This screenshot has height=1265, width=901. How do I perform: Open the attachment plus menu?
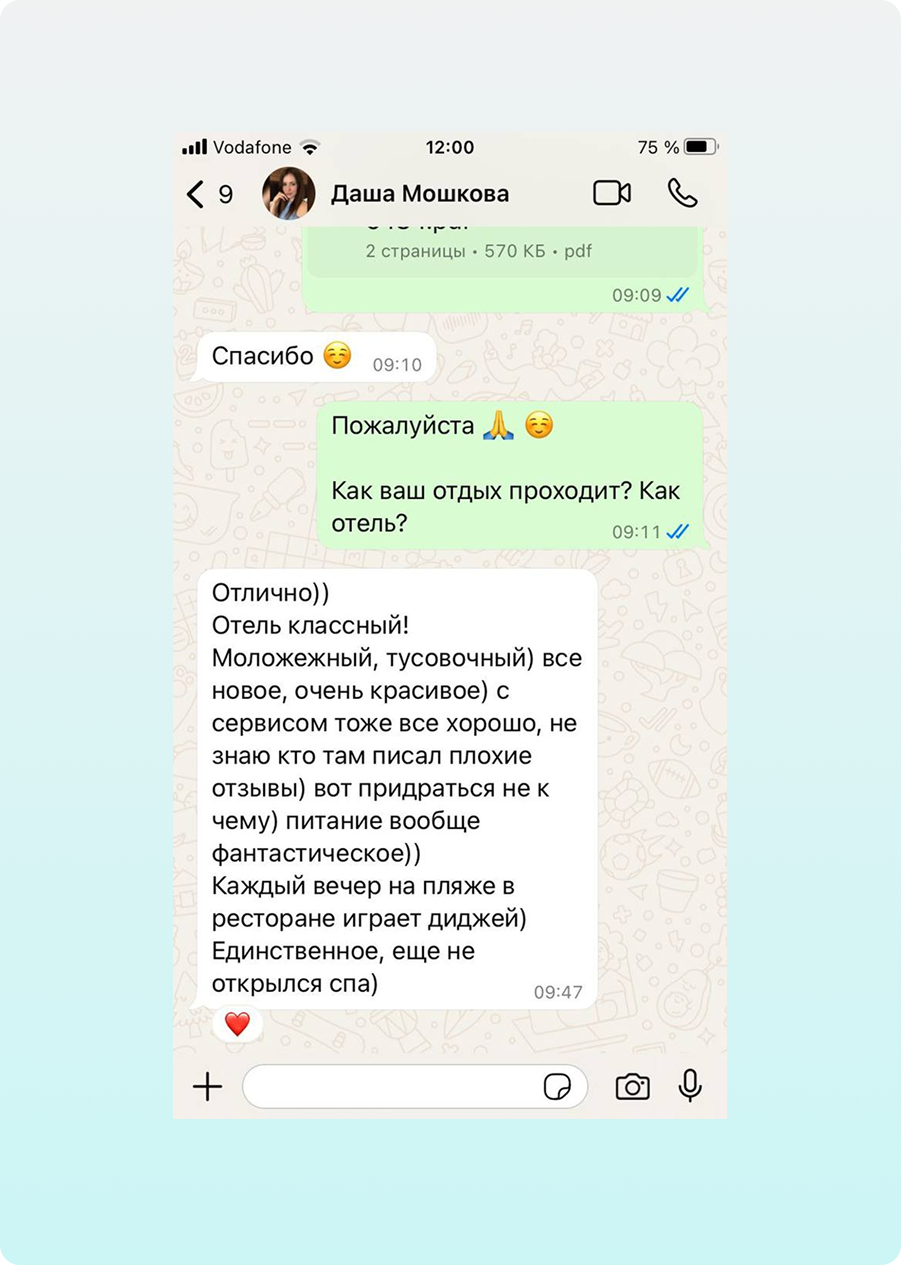(x=207, y=1086)
